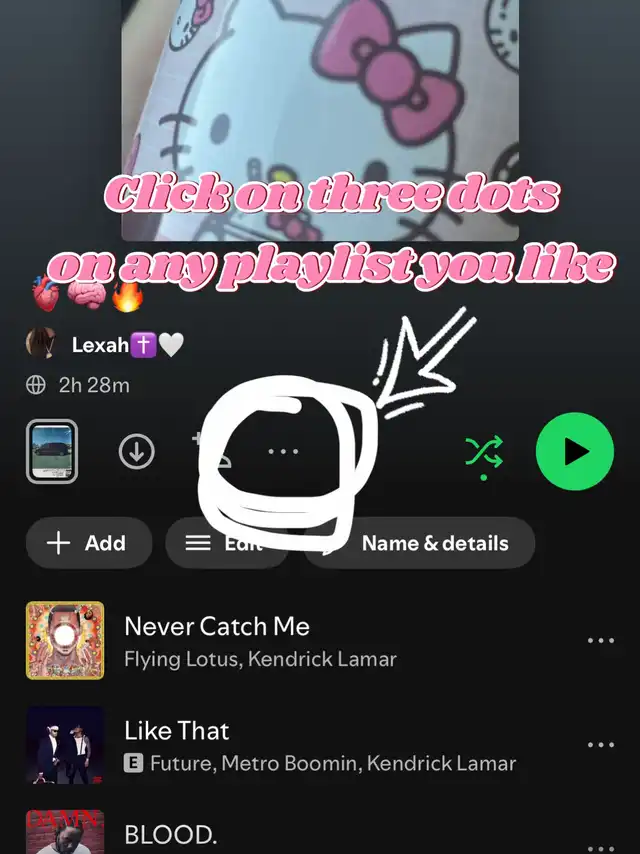Open the playlist's three-dot options menu
Image resolution: width=640 pixels, height=854 pixels.
tap(283, 452)
